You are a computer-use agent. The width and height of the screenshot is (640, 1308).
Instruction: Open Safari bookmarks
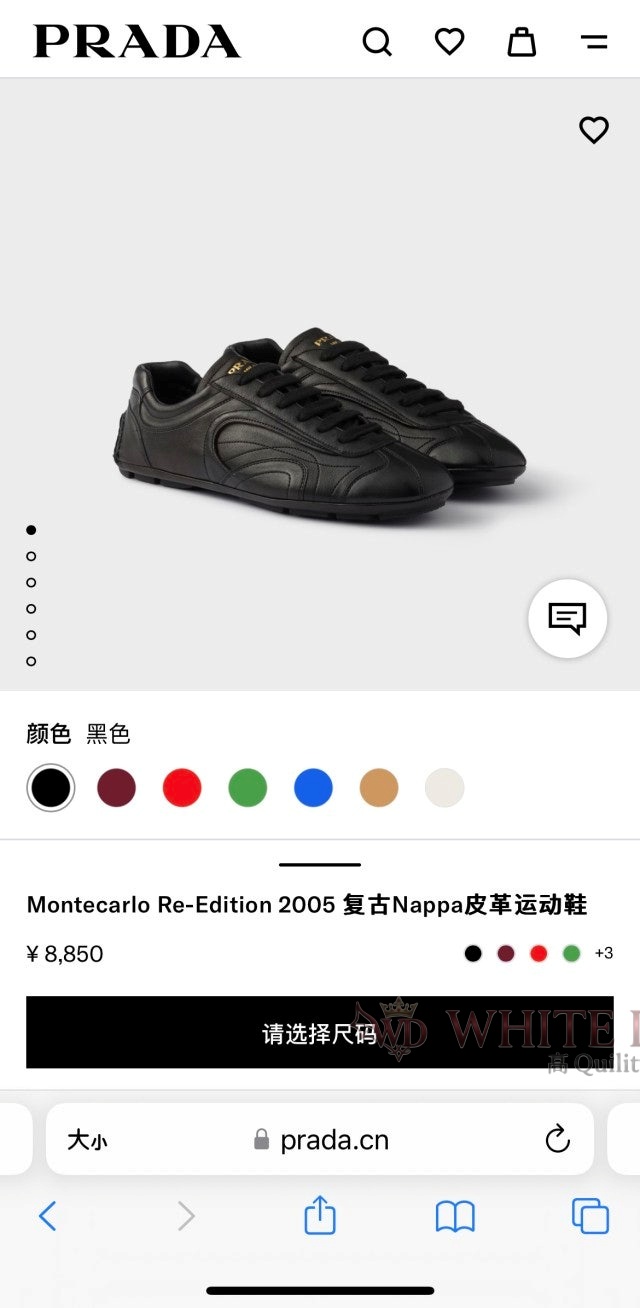[x=455, y=1216]
